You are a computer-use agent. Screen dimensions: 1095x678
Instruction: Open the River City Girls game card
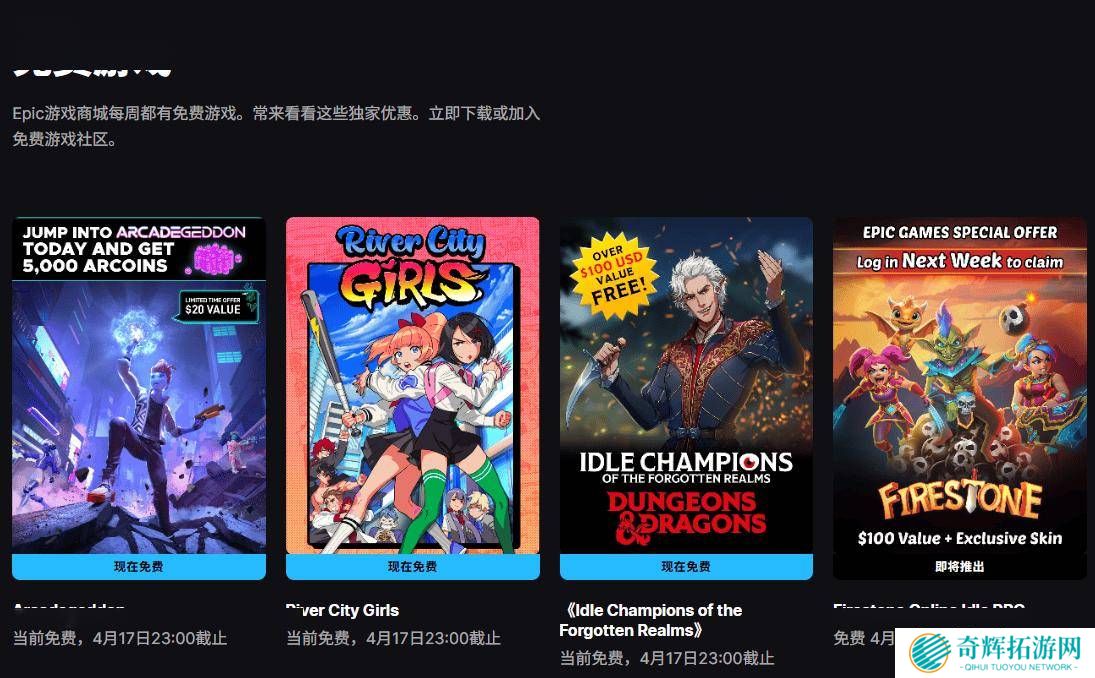tap(412, 385)
